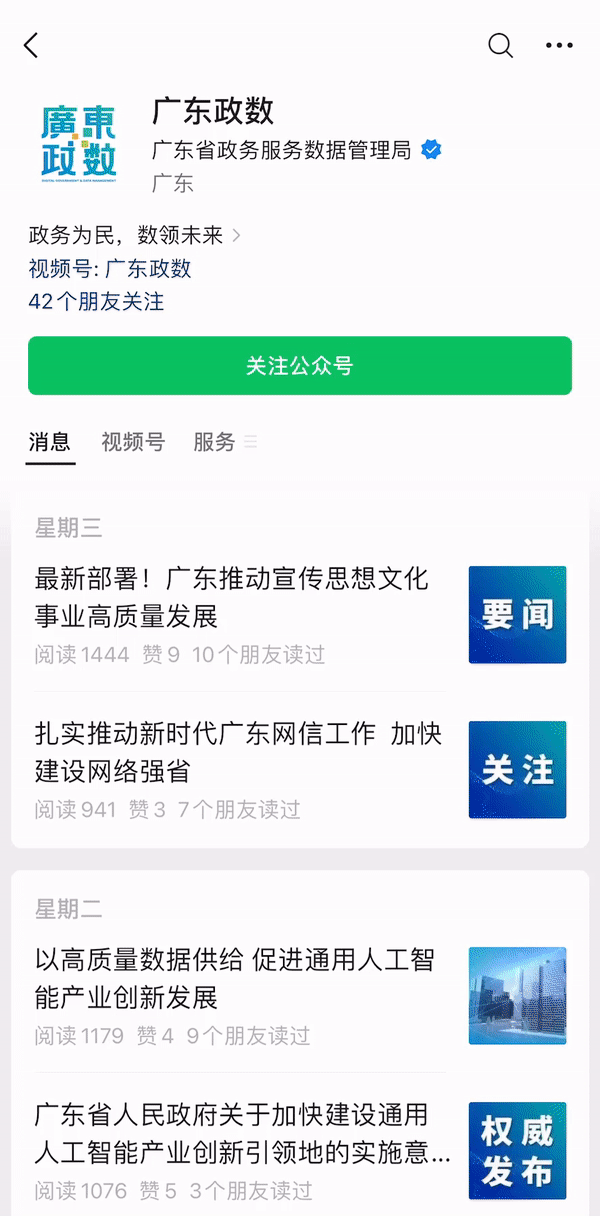Screen dimensions: 600x1216
Task: Switch to the 服务 tab
Action: 215,442
